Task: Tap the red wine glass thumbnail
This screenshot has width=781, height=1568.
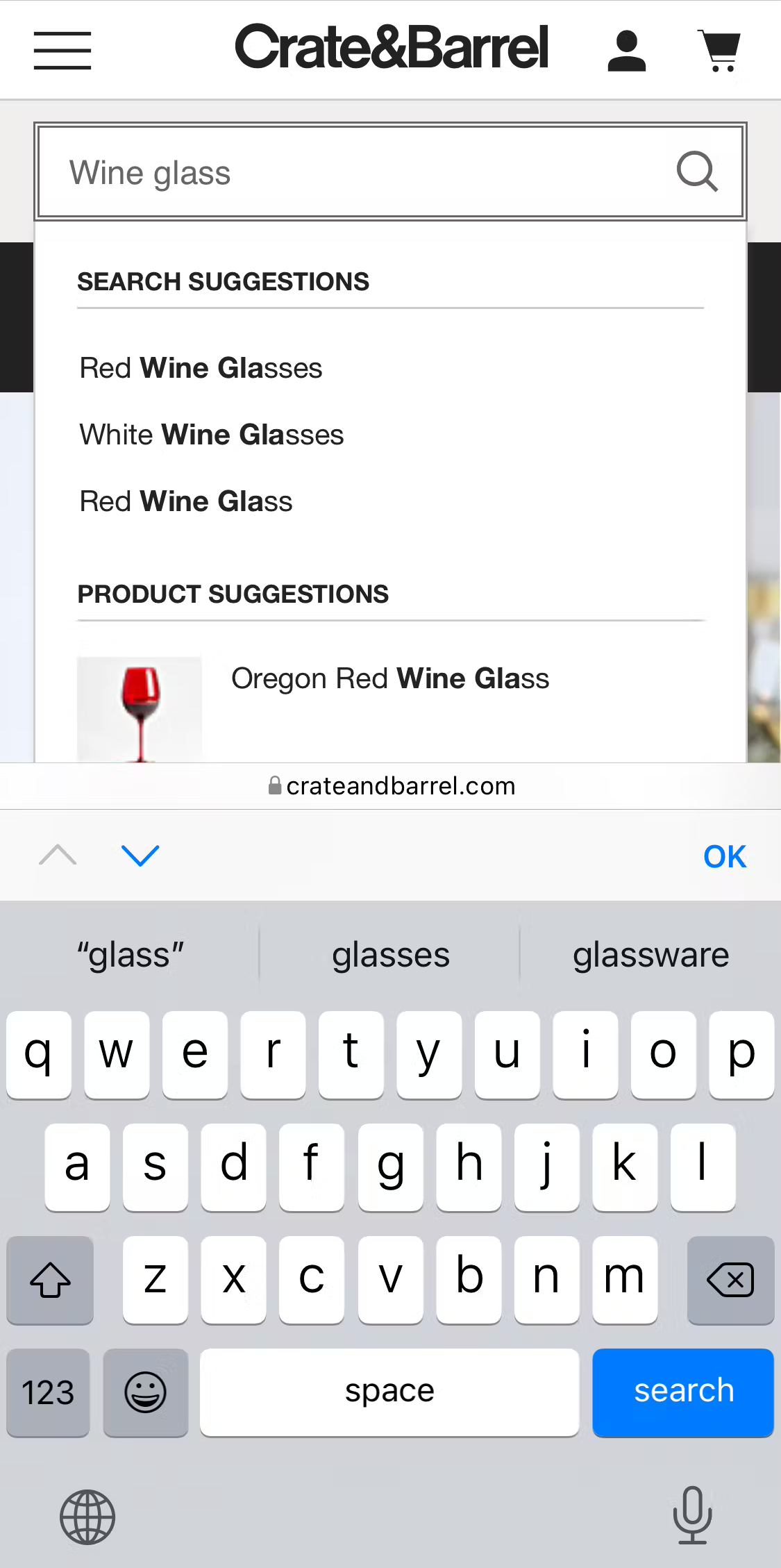Action: [x=139, y=710]
